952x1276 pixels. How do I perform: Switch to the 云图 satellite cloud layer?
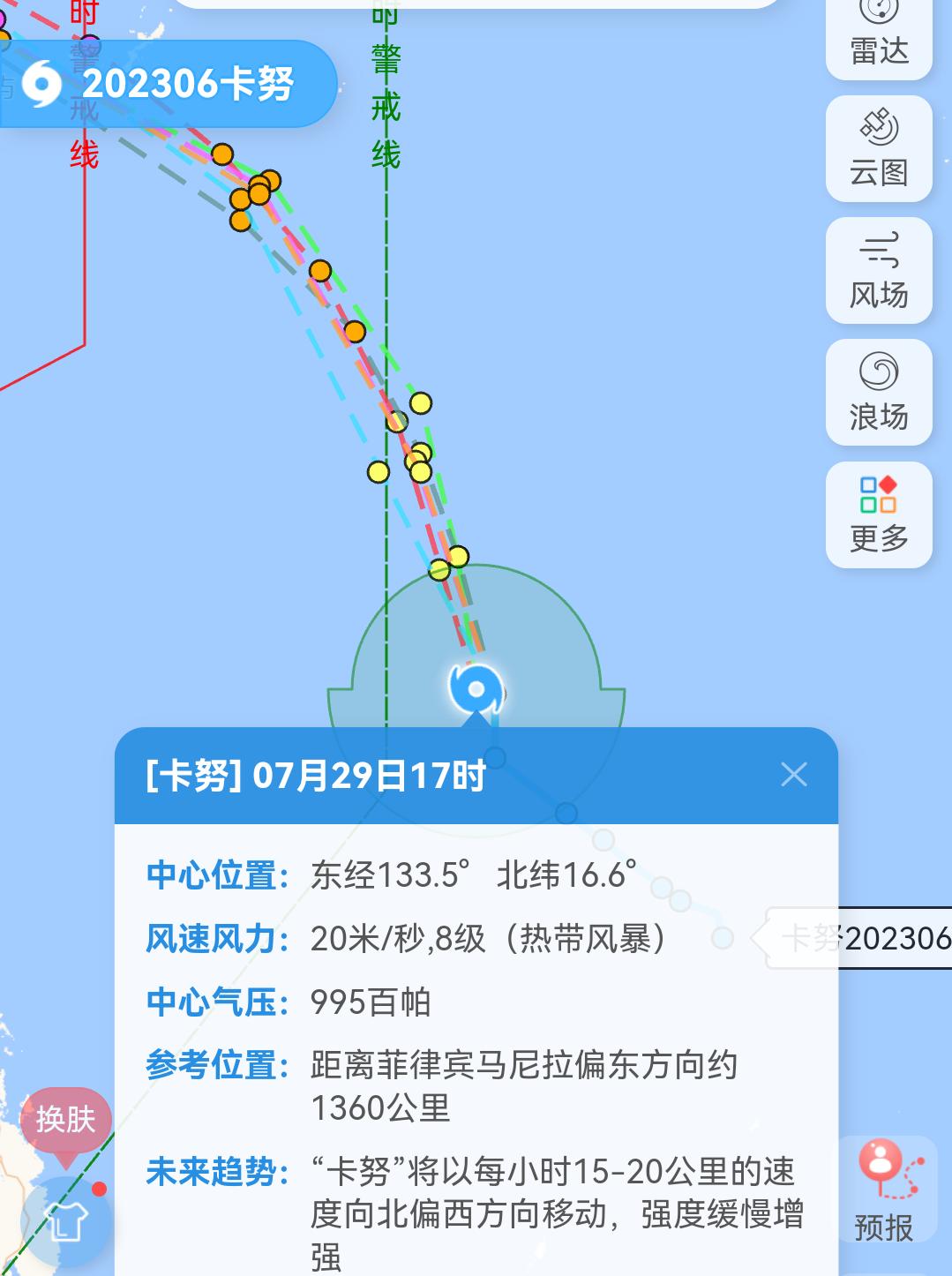[x=879, y=148]
